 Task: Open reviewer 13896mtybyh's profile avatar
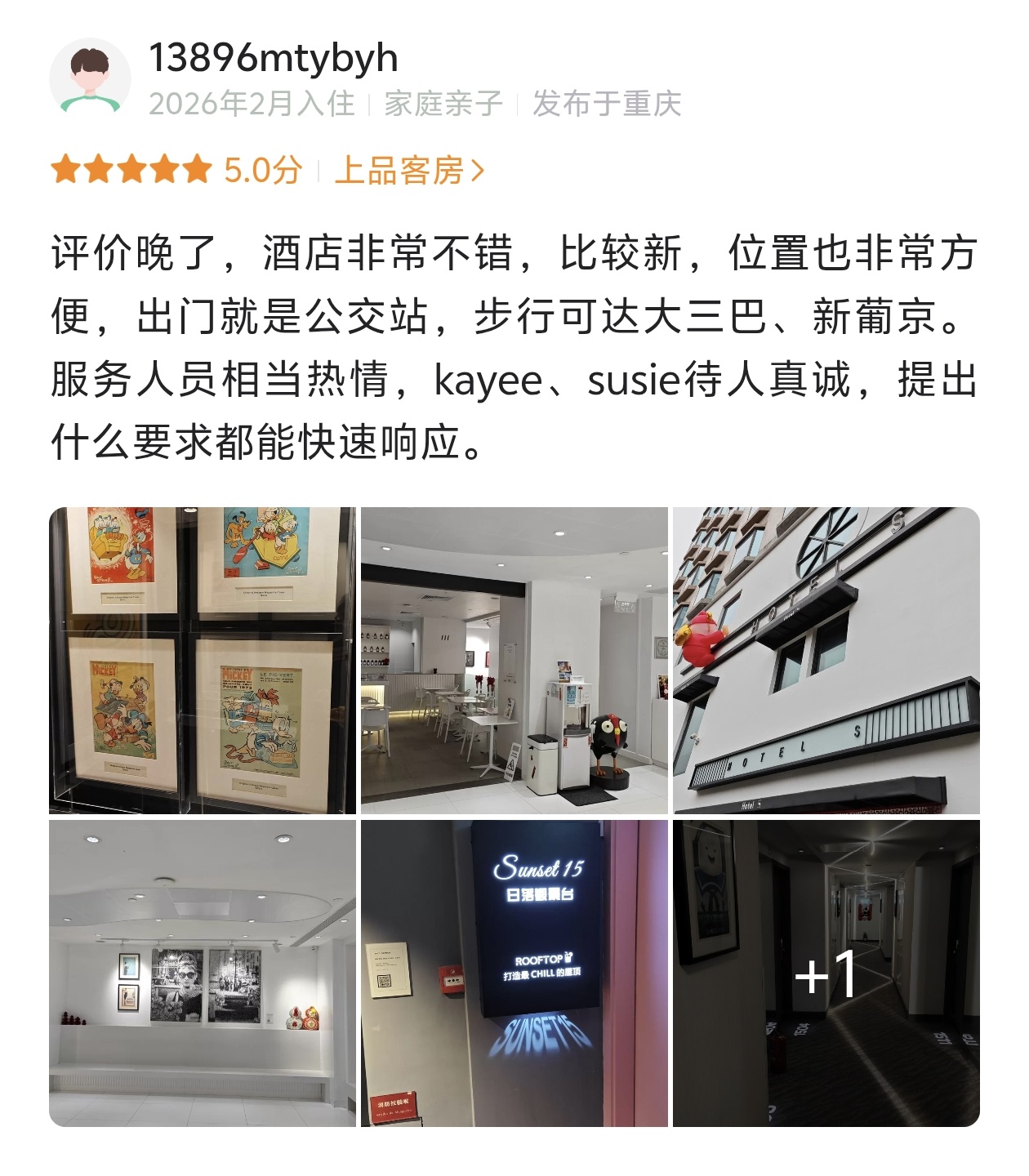90,79
